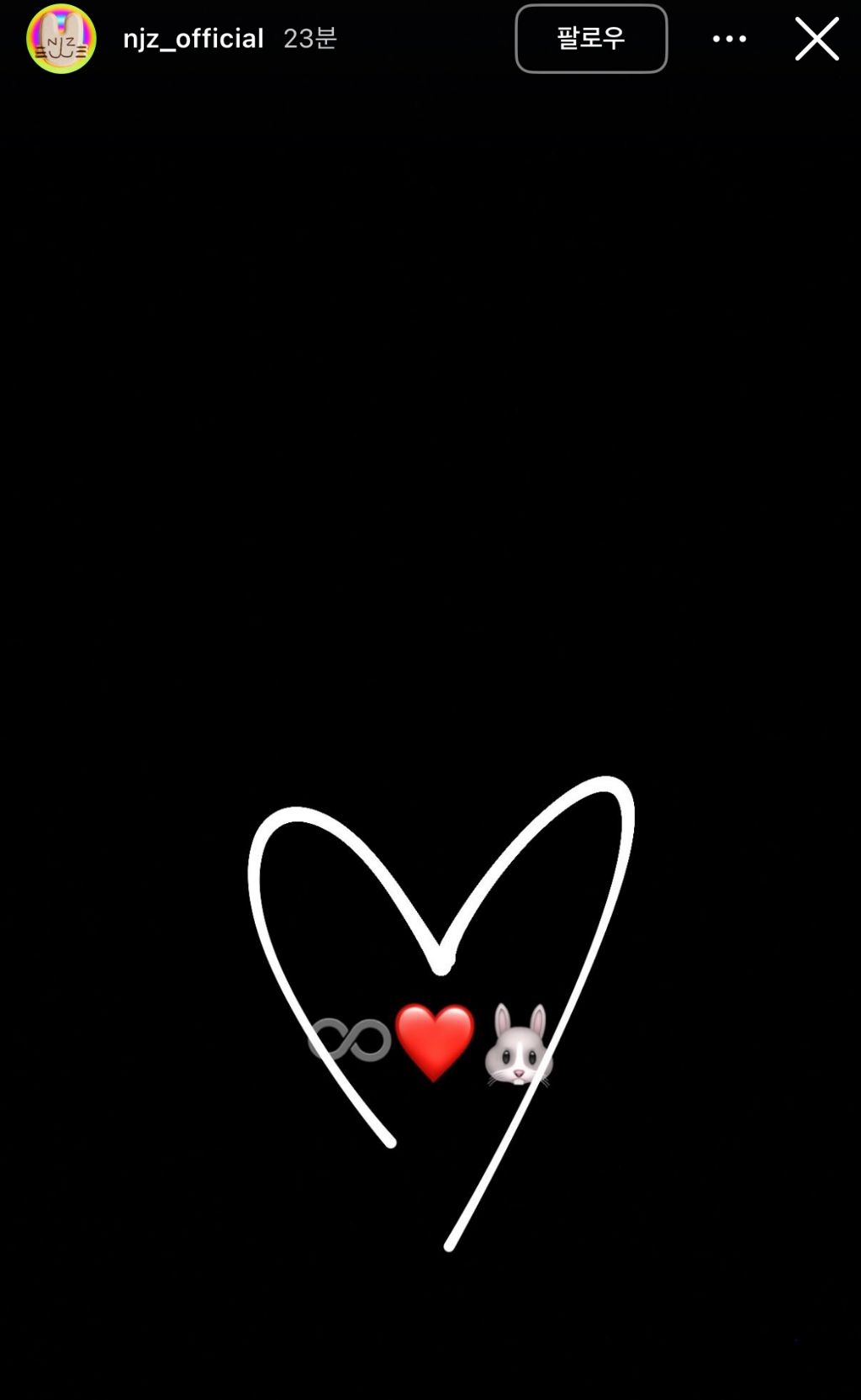Open njz_official profile picture

(61, 39)
